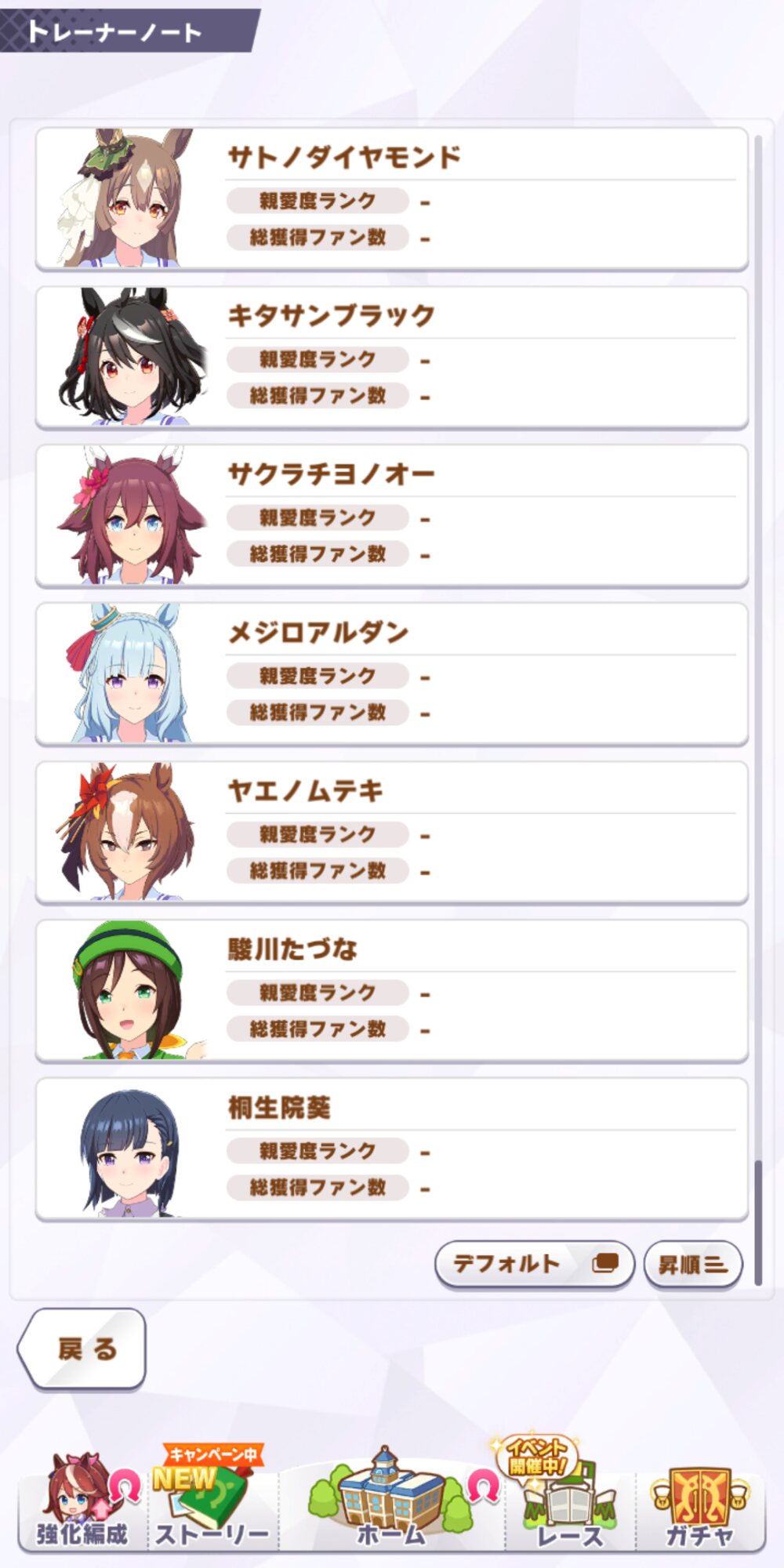Open 桐生院葵's note entry
Screen dimensions: 784x1568
click(x=392, y=1149)
